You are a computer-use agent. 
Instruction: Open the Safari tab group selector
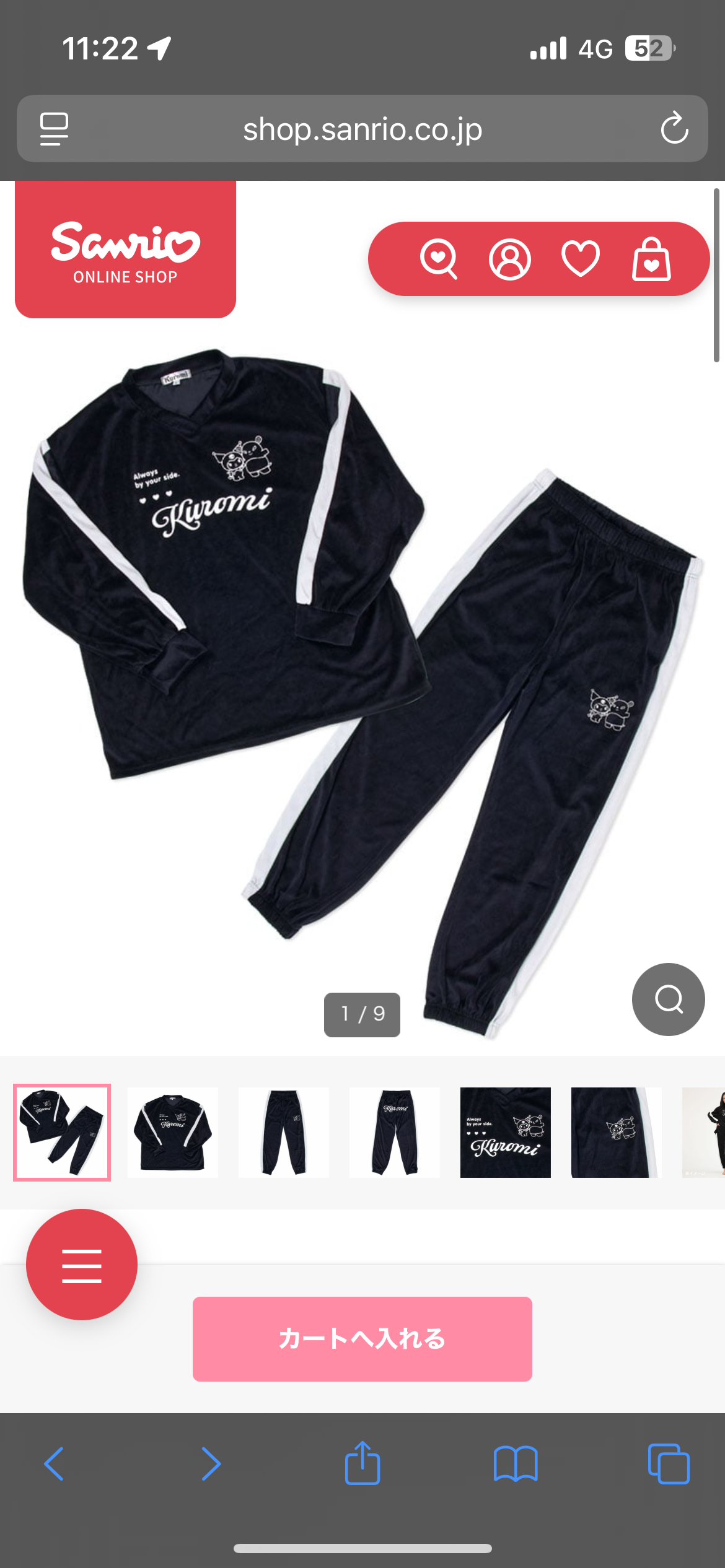tap(54, 129)
